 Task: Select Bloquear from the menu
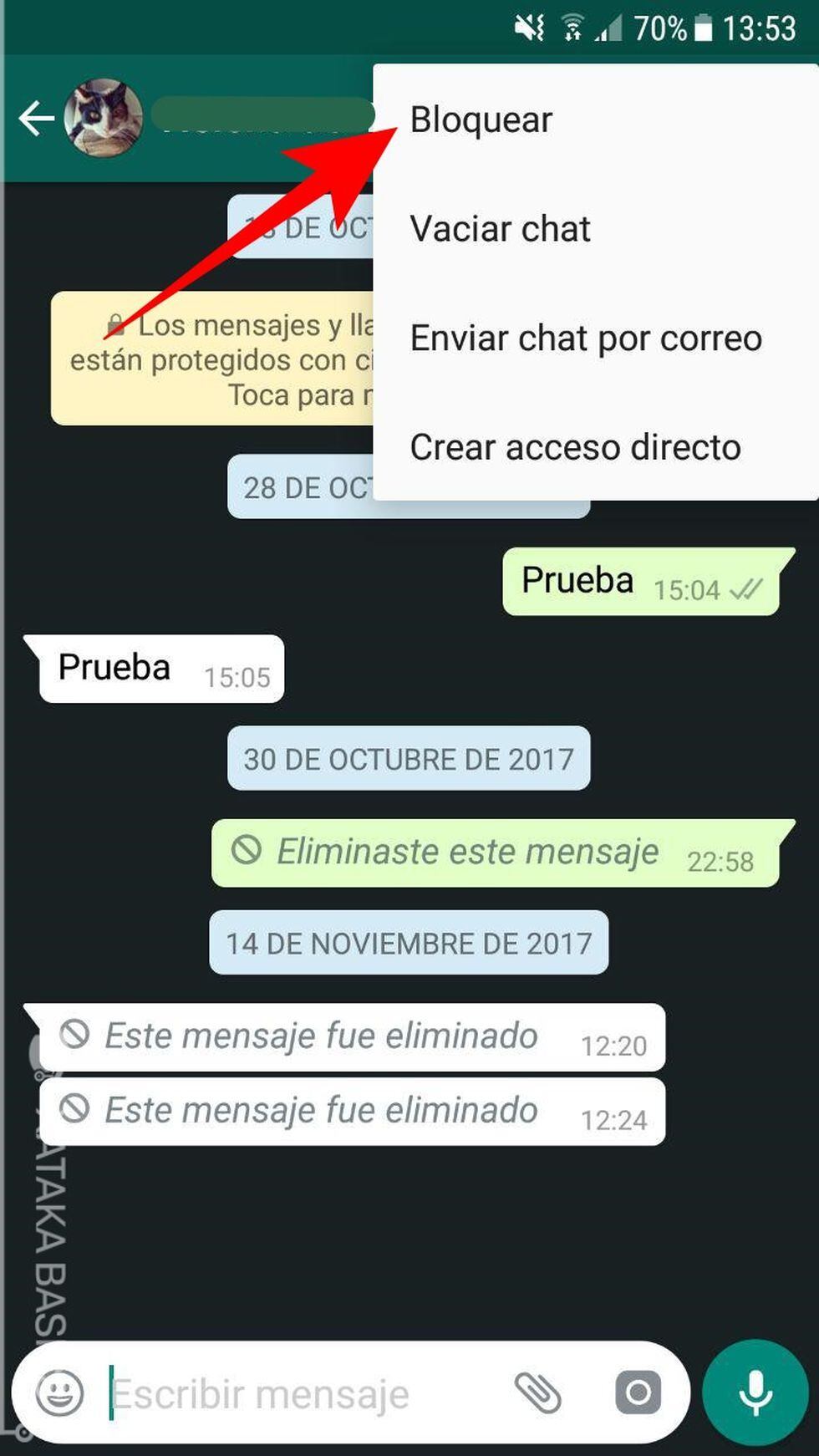point(481,120)
